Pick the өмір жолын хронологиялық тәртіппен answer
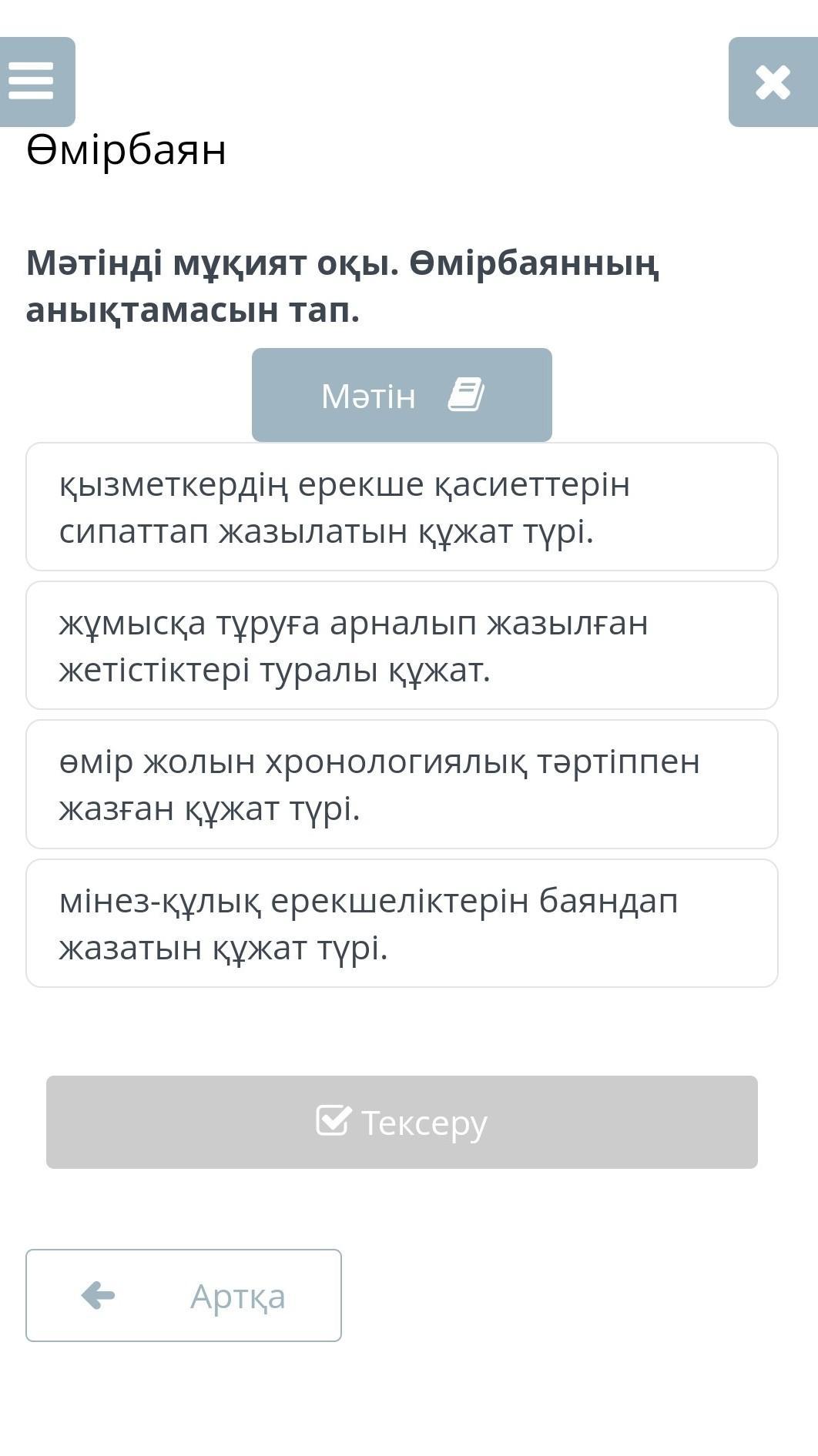818x1456 pixels. (402, 784)
